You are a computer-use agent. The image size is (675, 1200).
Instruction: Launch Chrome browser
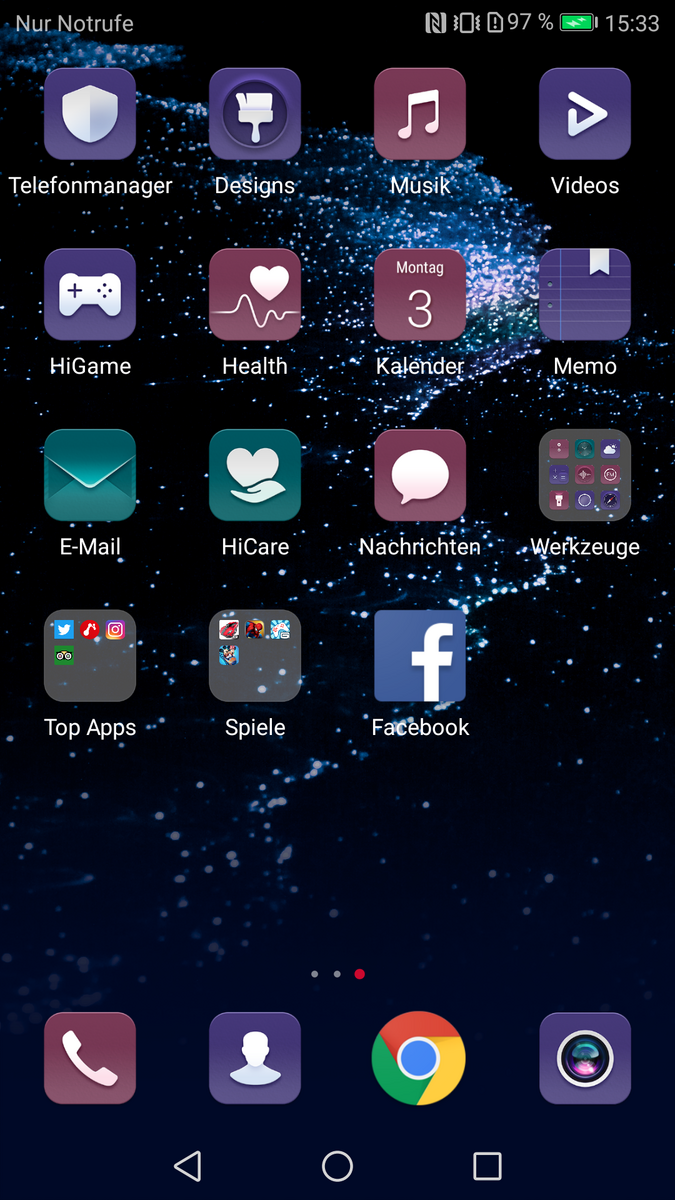click(x=419, y=1058)
